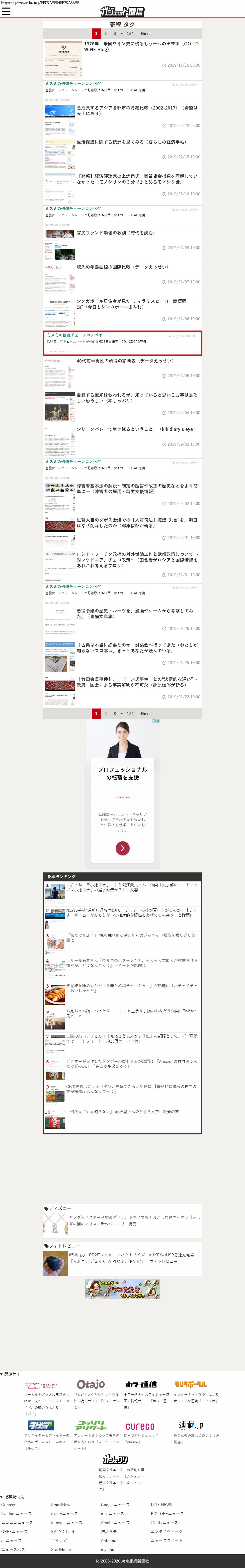Read the 官民ファンド崩壊の教訓 article

115,233
